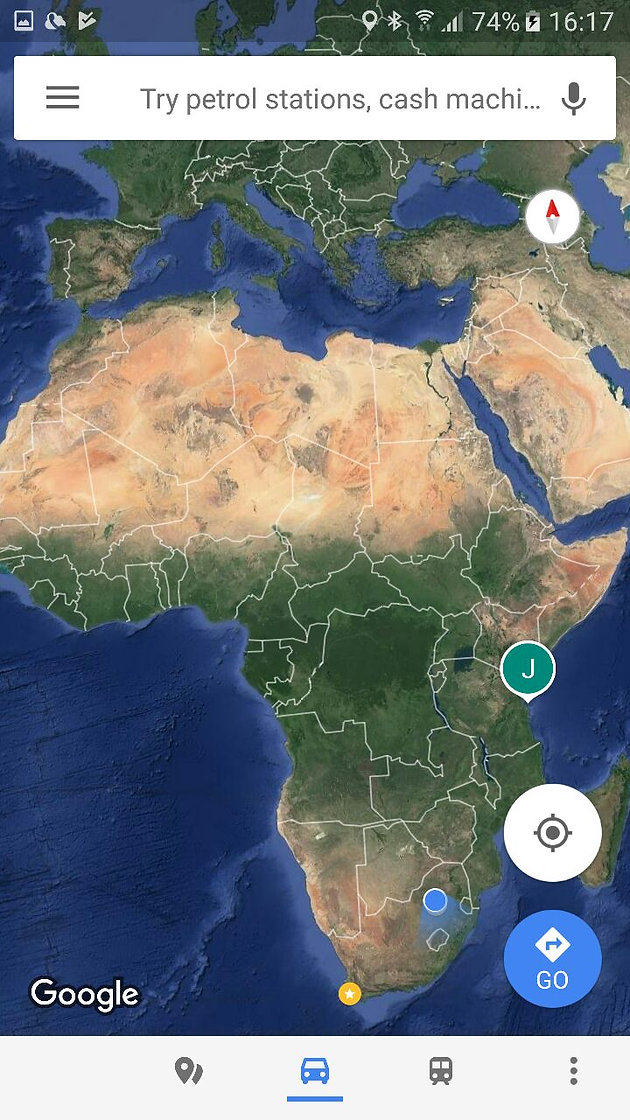Viewport: 630px width, 1120px height.
Task: Open the J contact location marker
Action: point(528,671)
